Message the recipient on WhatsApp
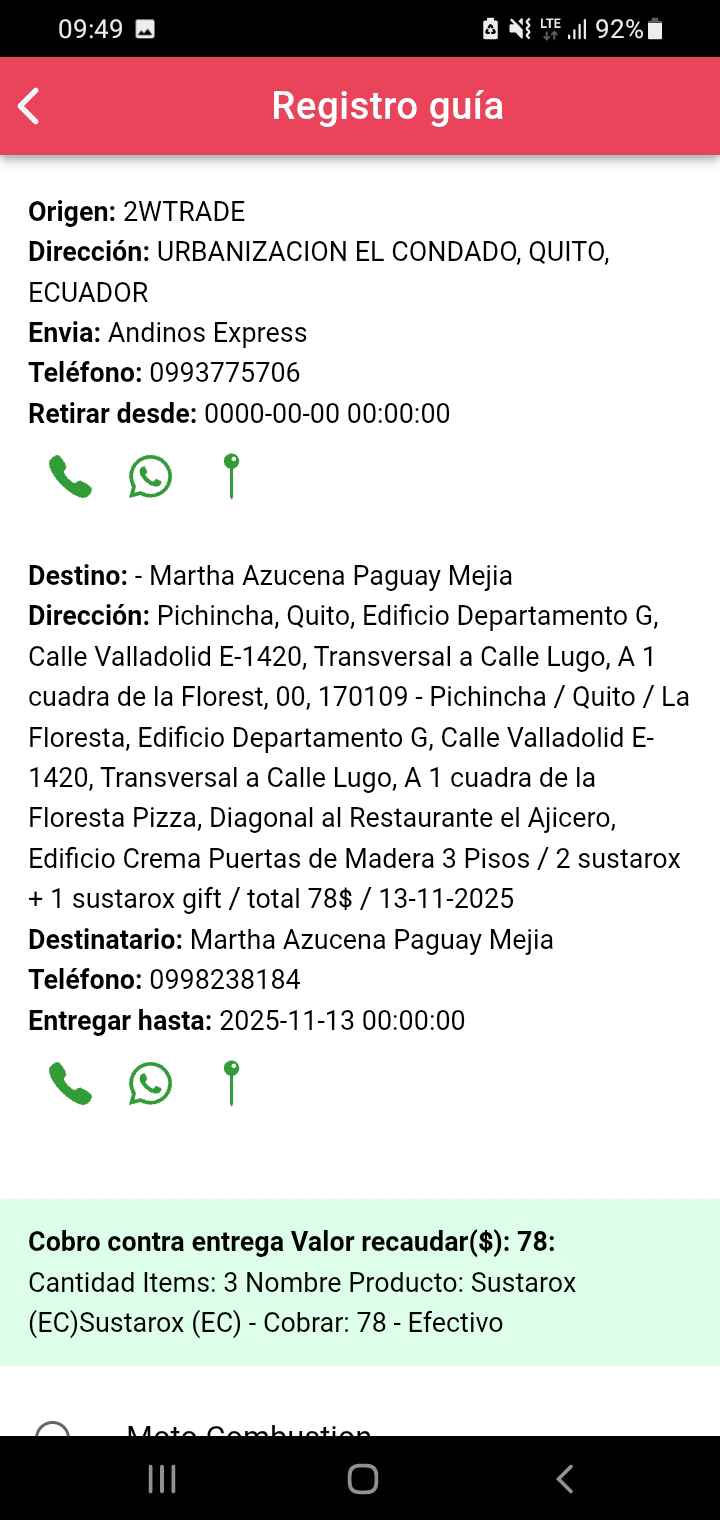The image size is (720, 1520). point(150,1083)
